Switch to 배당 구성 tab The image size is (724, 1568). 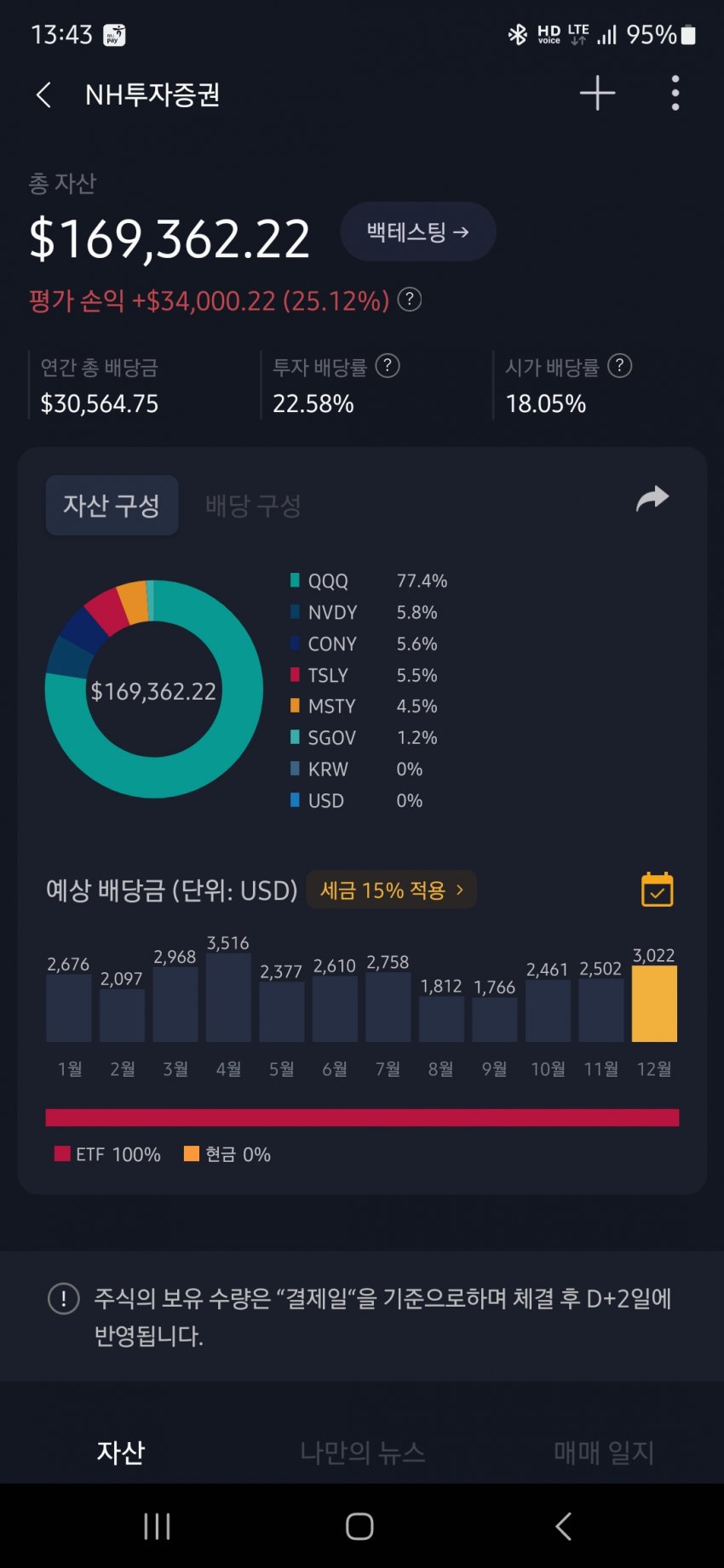(253, 506)
